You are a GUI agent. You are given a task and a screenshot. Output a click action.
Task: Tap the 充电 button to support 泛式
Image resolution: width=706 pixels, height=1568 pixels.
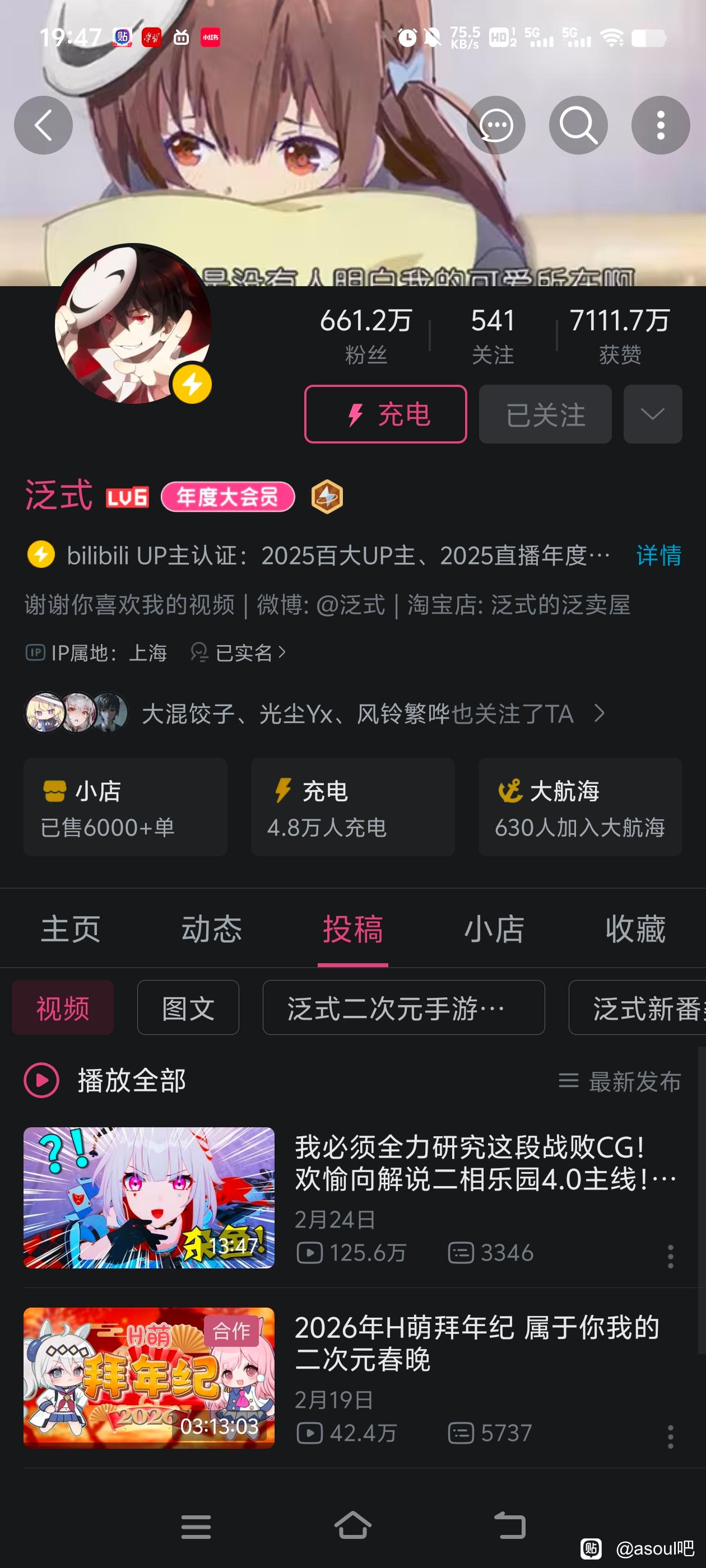(385, 414)
